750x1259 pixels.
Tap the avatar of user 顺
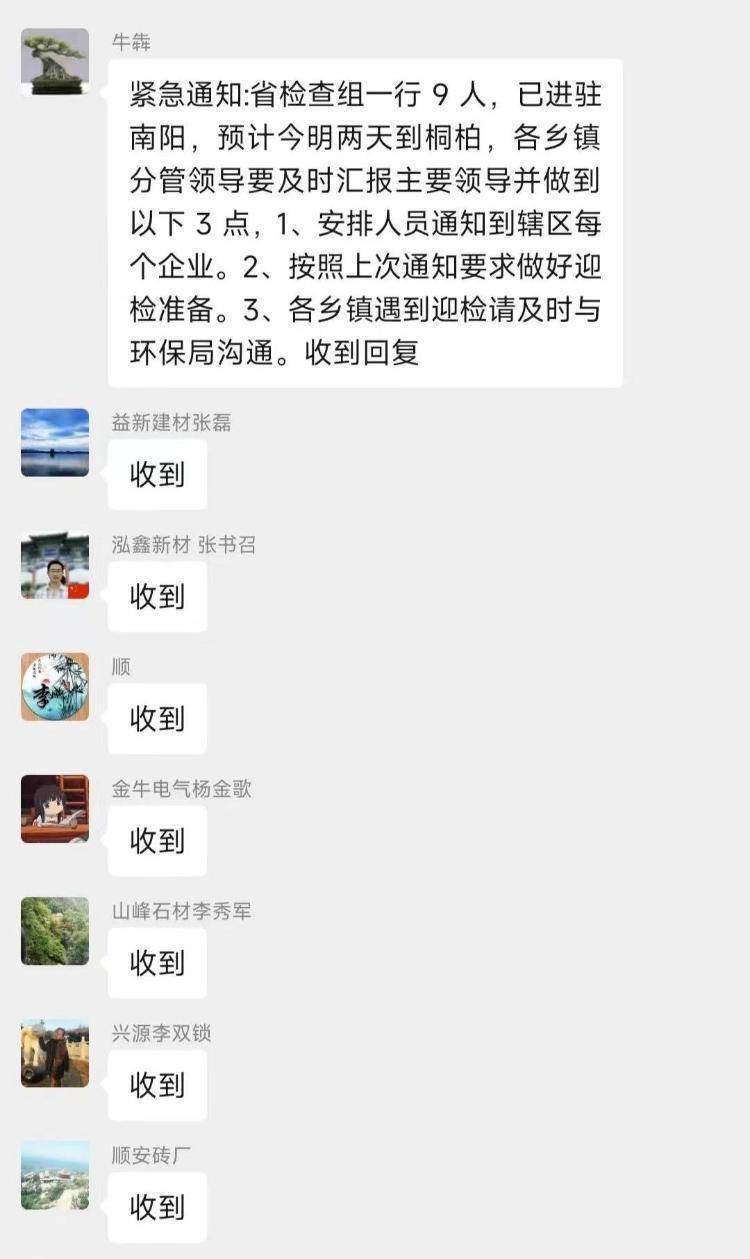point(55,687)
